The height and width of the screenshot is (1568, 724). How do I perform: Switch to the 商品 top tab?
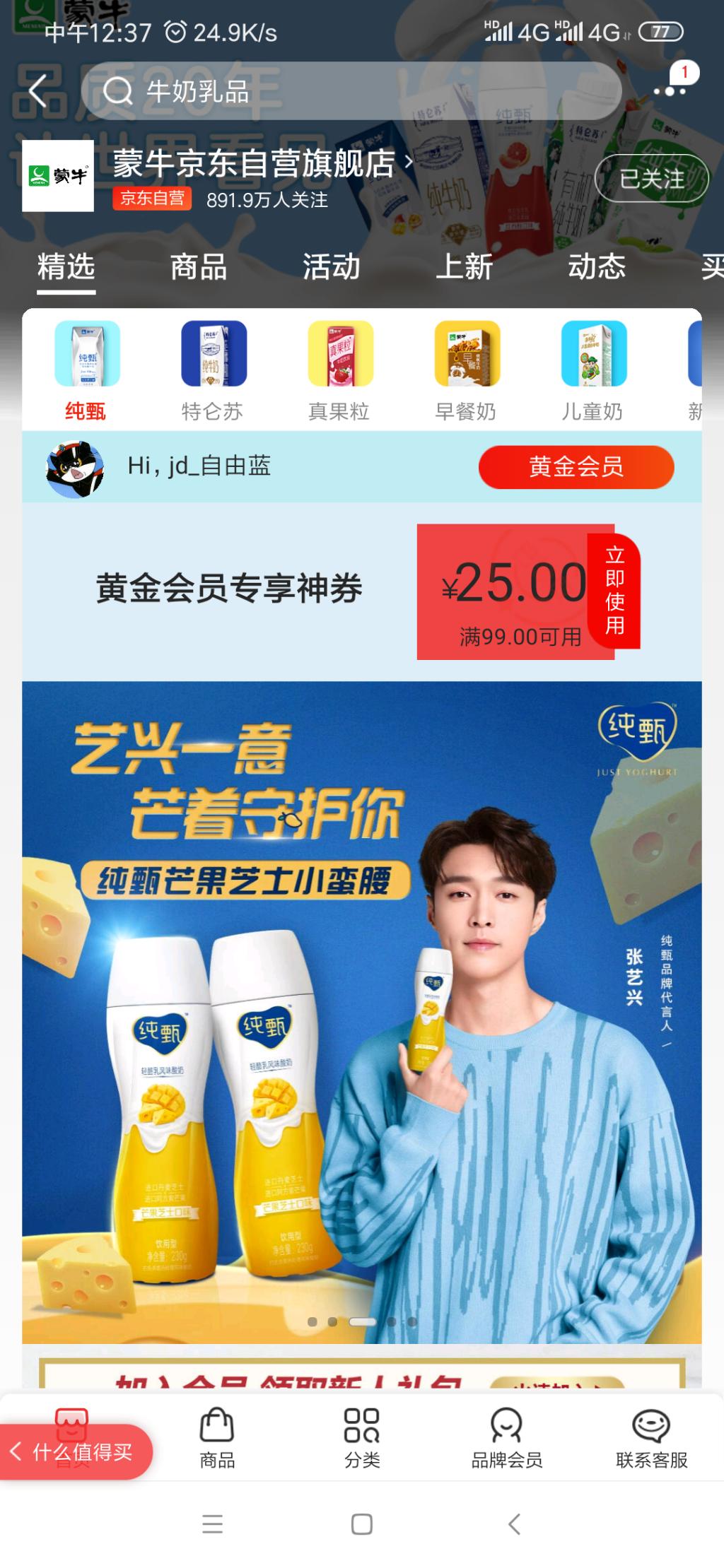199,267
